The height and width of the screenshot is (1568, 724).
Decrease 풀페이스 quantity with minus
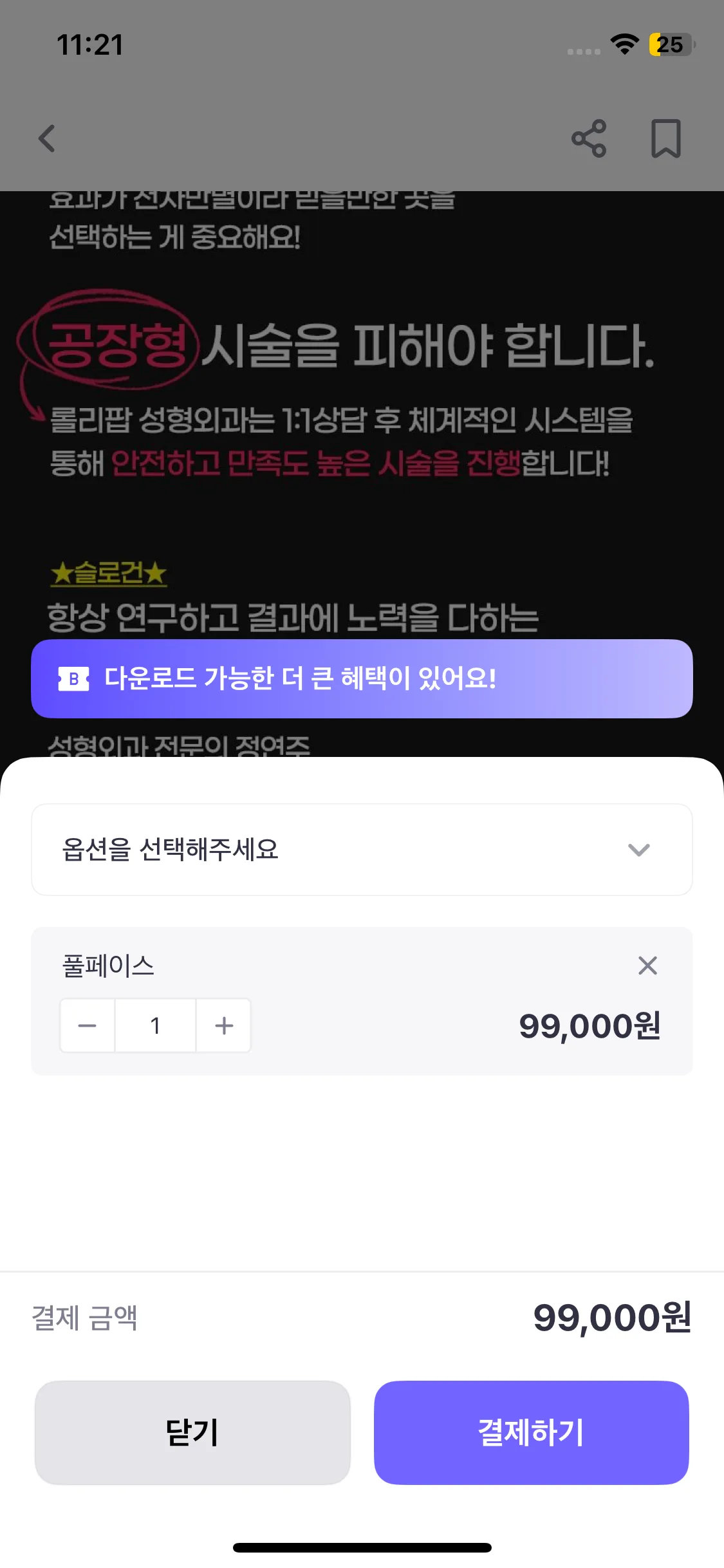click(88, 1025)
